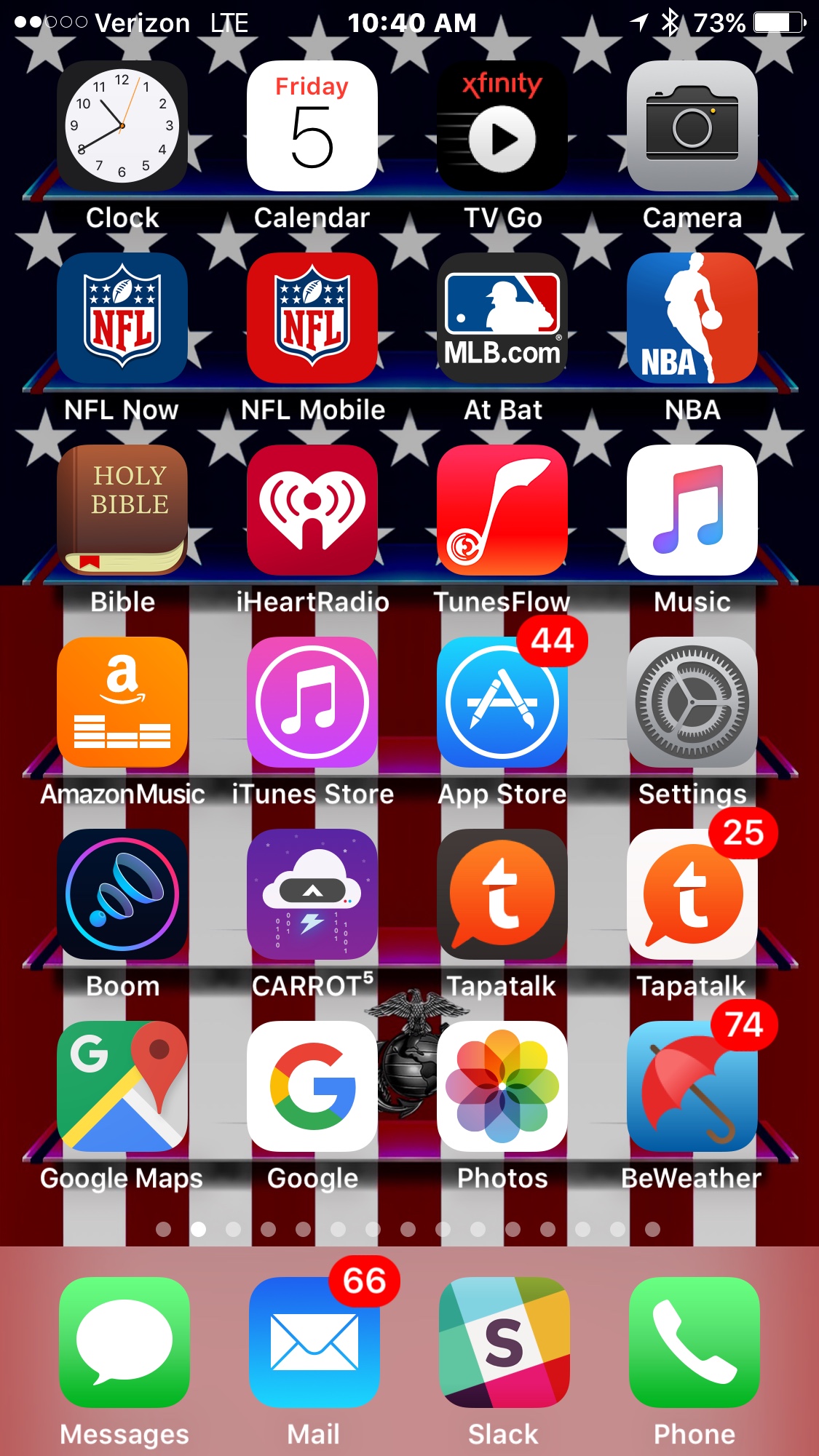Launch iHeartRadio
This screenshot has width=819, height=1456.
click(x=312, y=510)
